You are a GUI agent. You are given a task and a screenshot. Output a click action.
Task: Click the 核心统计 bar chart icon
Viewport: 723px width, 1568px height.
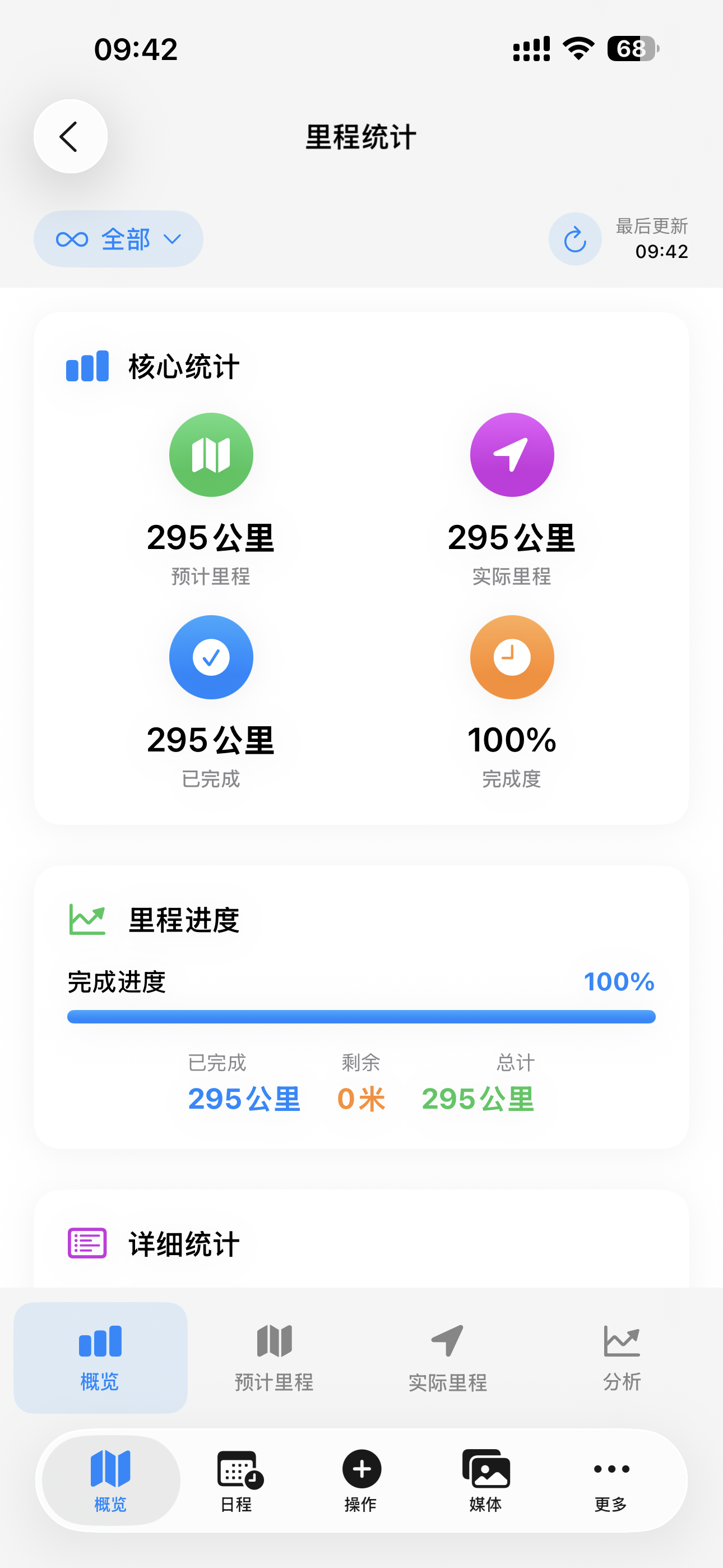(x=86, y=366)
